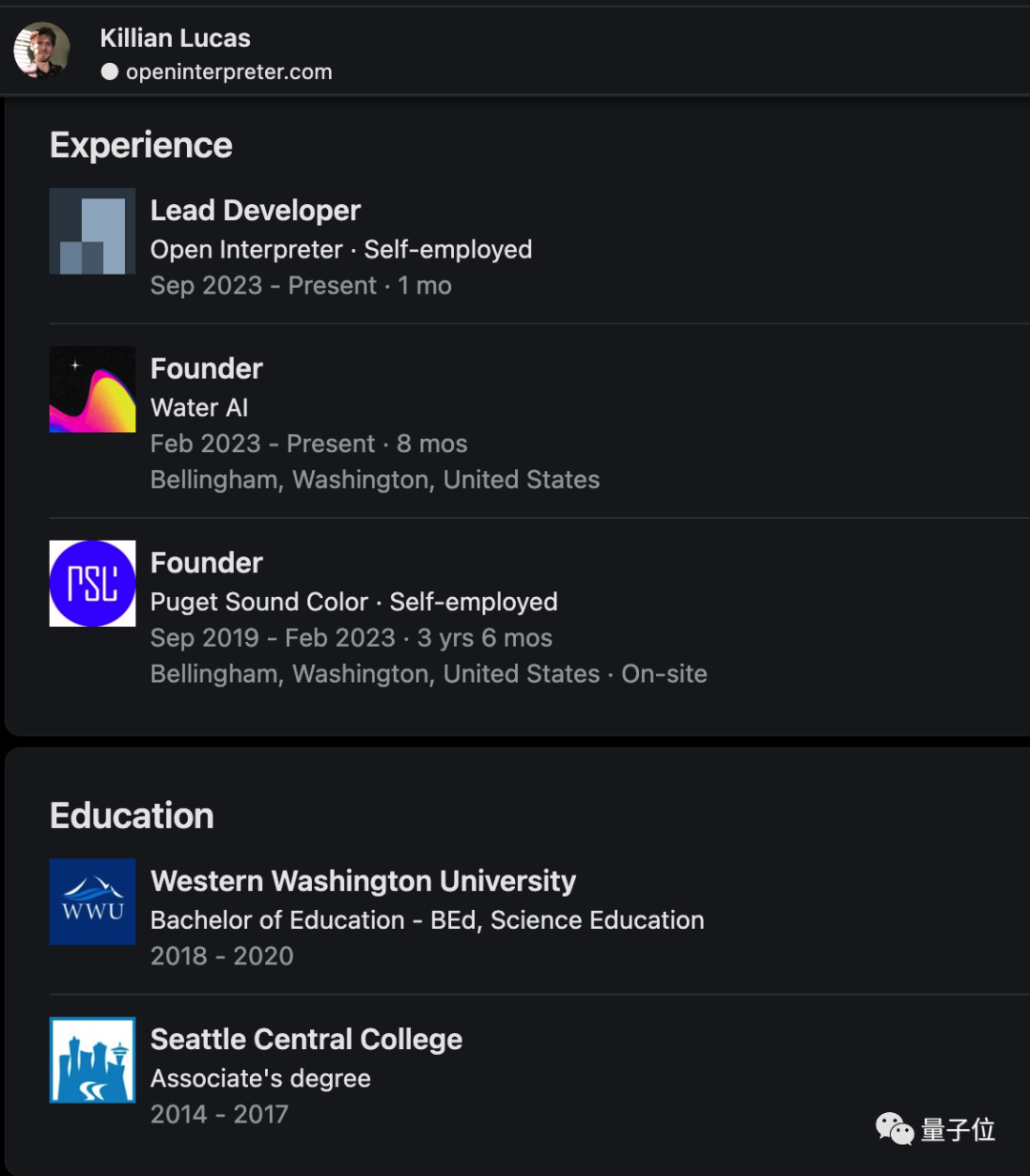Open the Open Interpreter Lead Developer entry

[256, 211]
